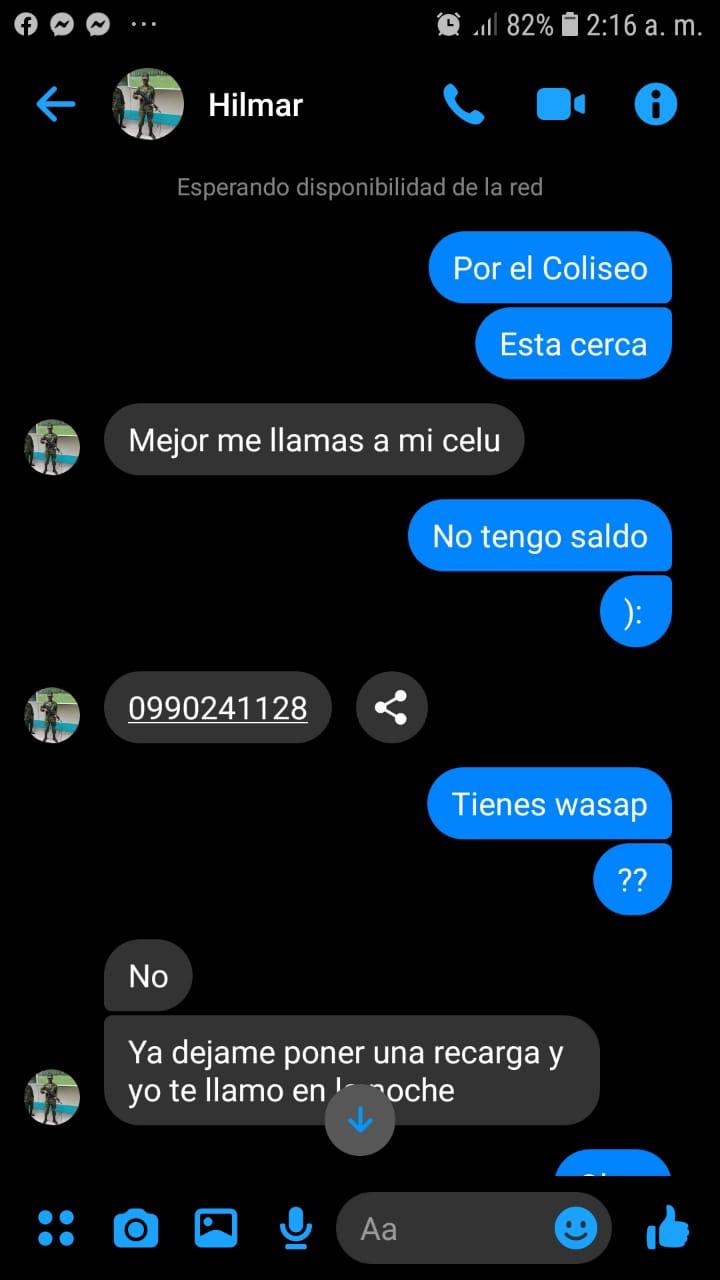Viewport: 720px width, 1280px height.
Task: Record a voice message with microphone
Action: tap(295, 1228)
